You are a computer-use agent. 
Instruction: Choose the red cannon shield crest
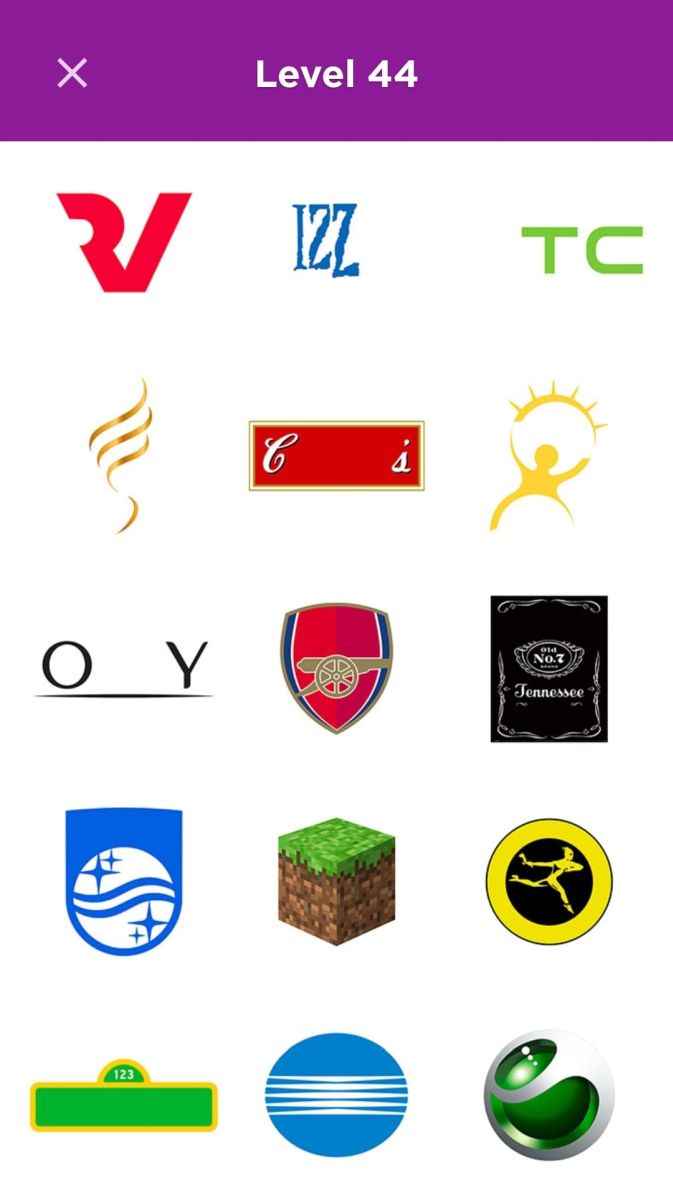pos(337,667)
